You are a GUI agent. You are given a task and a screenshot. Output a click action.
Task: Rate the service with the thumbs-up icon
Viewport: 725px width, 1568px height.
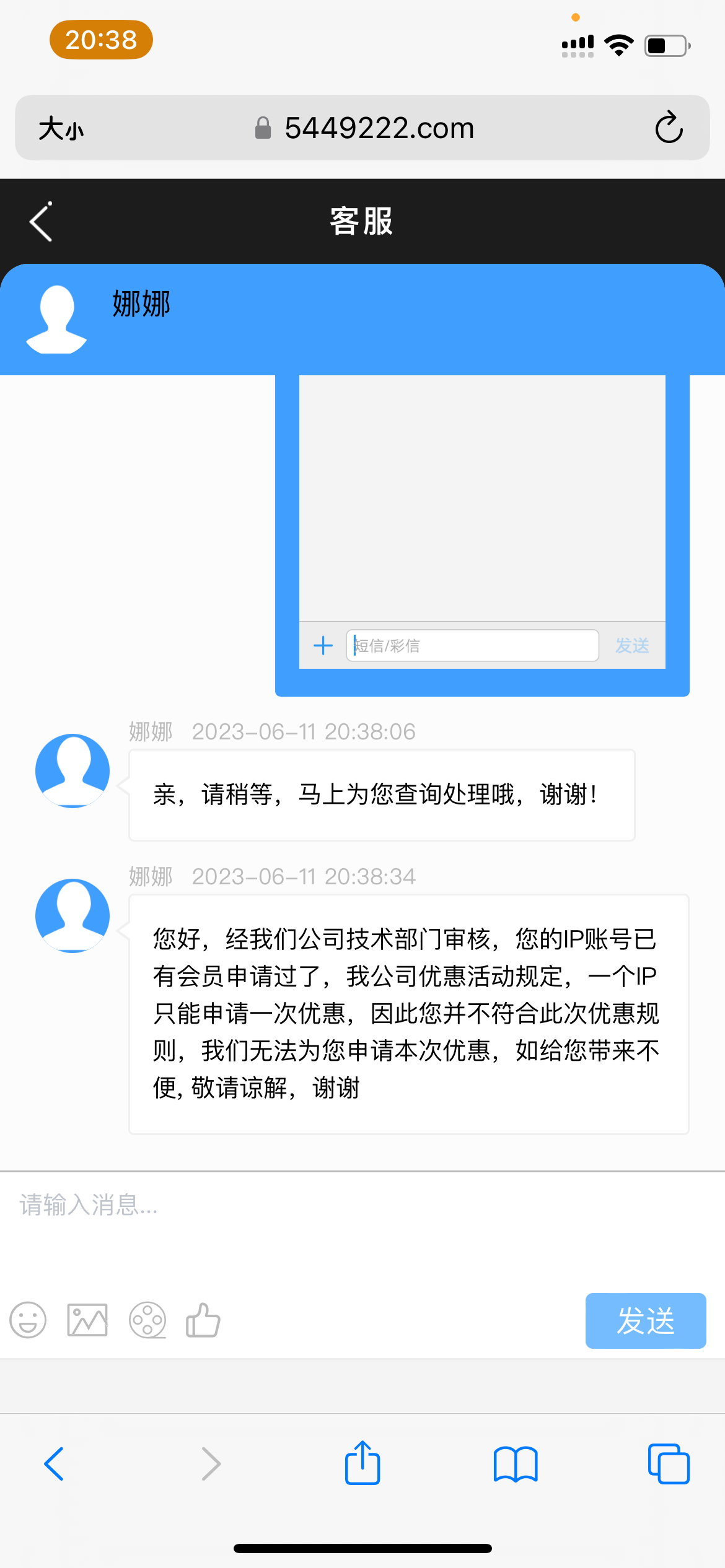tap(203, 1320)
